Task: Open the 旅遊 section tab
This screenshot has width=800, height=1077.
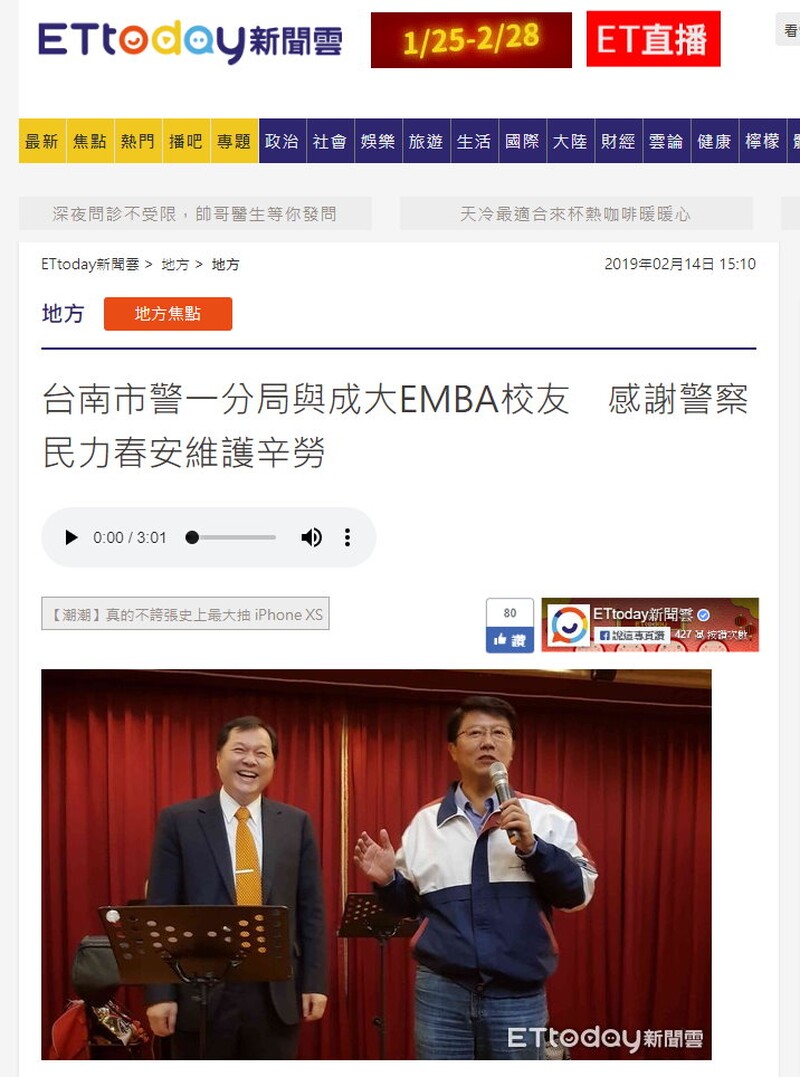Action: pos(426,141)
